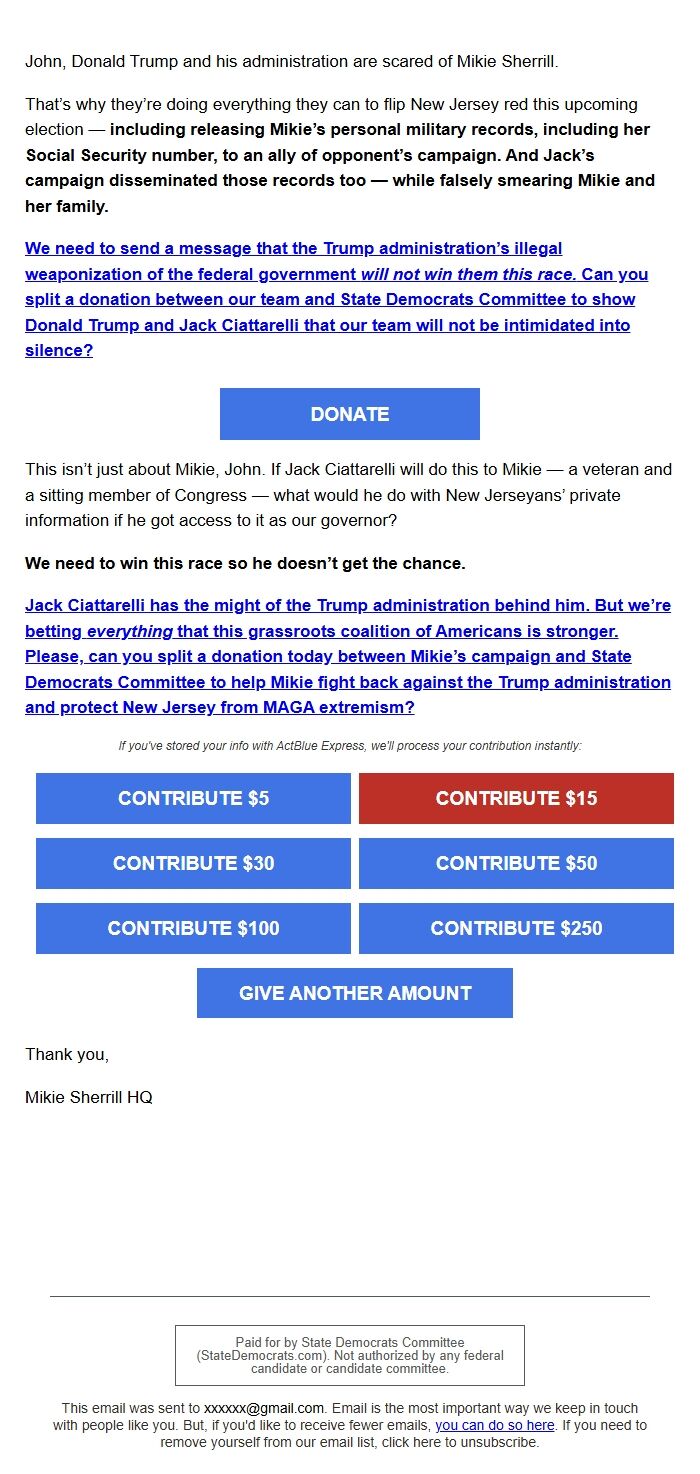This screenshot has width=700, height=1474.
Task: Pick the Contribute $100 button
Action: 193,928
